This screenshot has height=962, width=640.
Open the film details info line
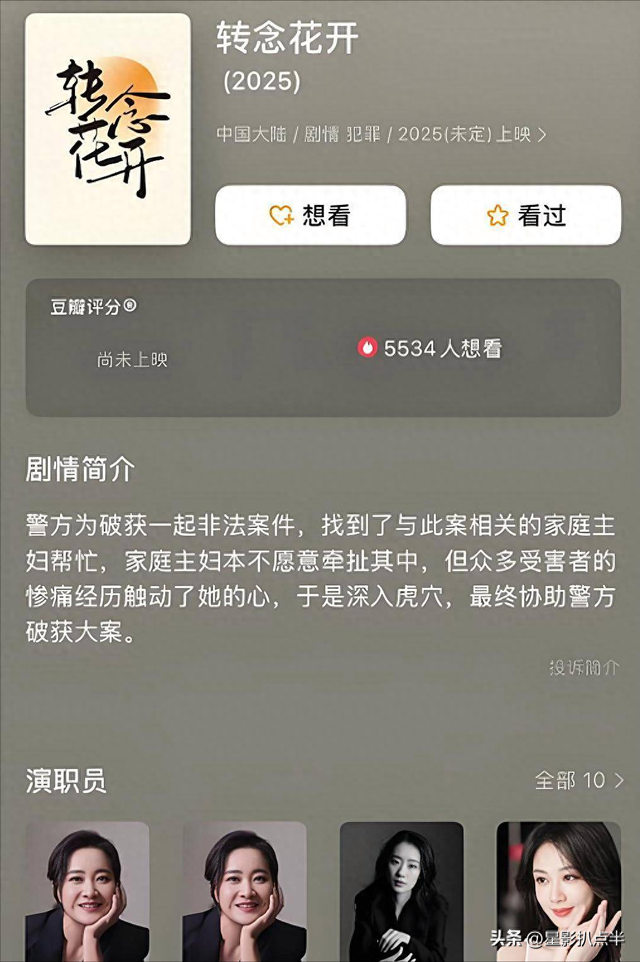coord(381,134)
